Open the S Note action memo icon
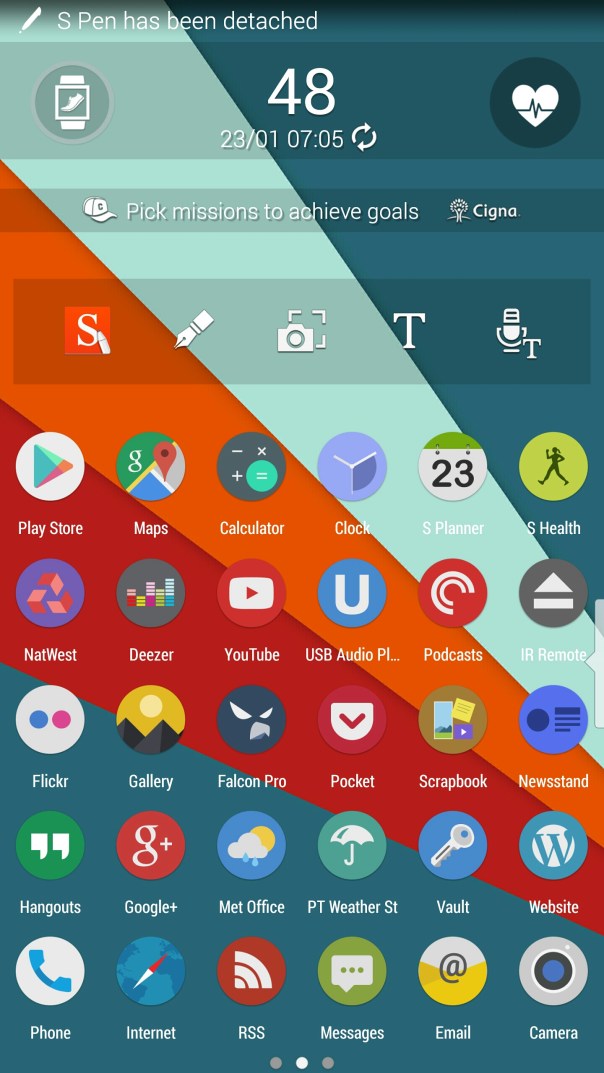The image size is (604, 1073). pyautogui.click(x=87, y=330)
